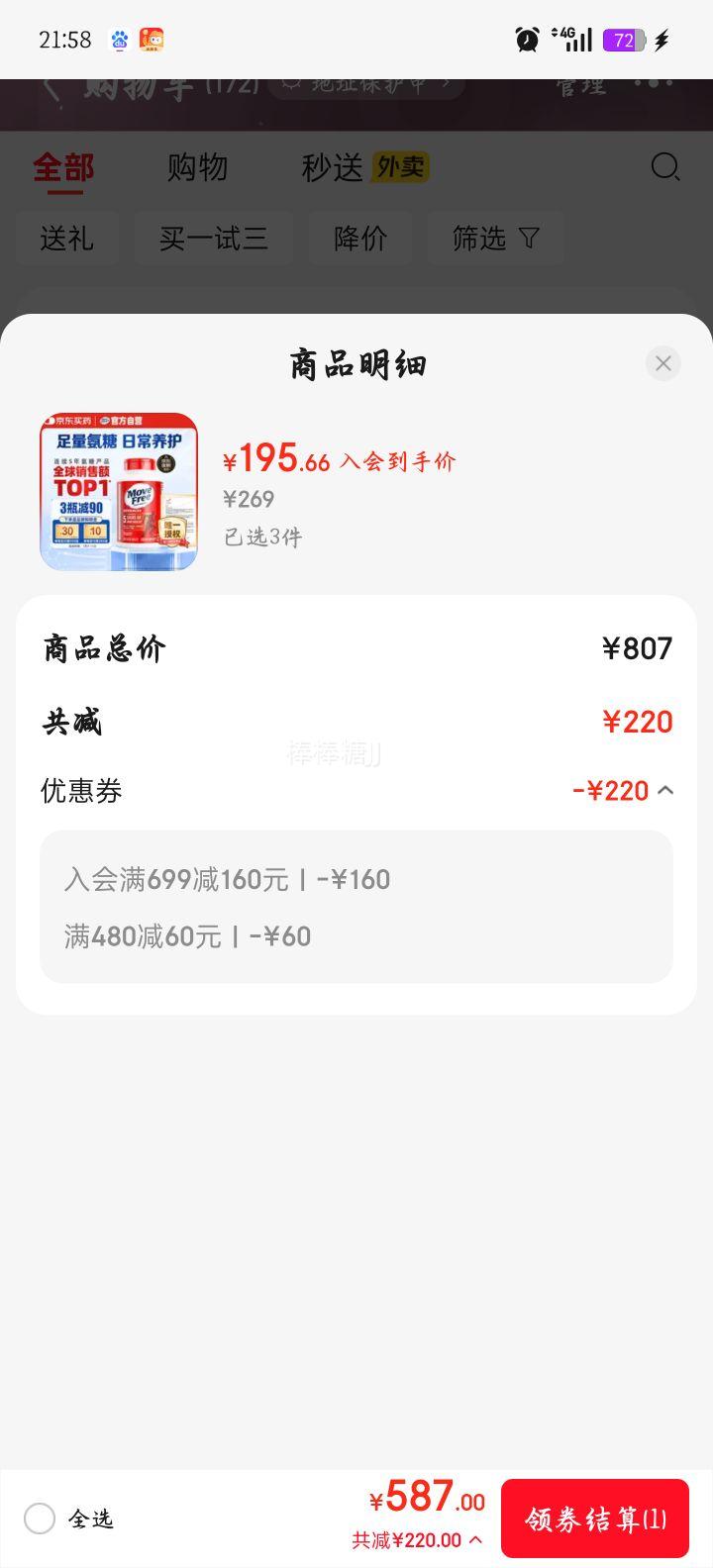Collapse the 优惠券 coupon details chevron
713x1568 pixels.
click(666, 790)
